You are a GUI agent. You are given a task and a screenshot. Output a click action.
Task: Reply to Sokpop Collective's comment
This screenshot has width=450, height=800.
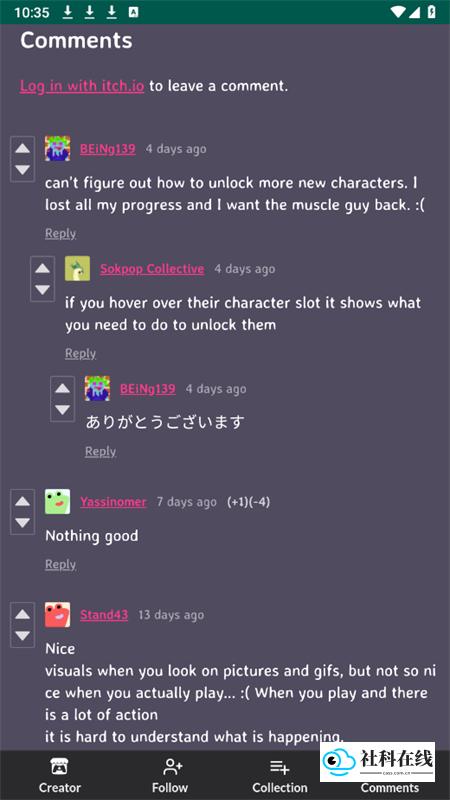[80, 354]
